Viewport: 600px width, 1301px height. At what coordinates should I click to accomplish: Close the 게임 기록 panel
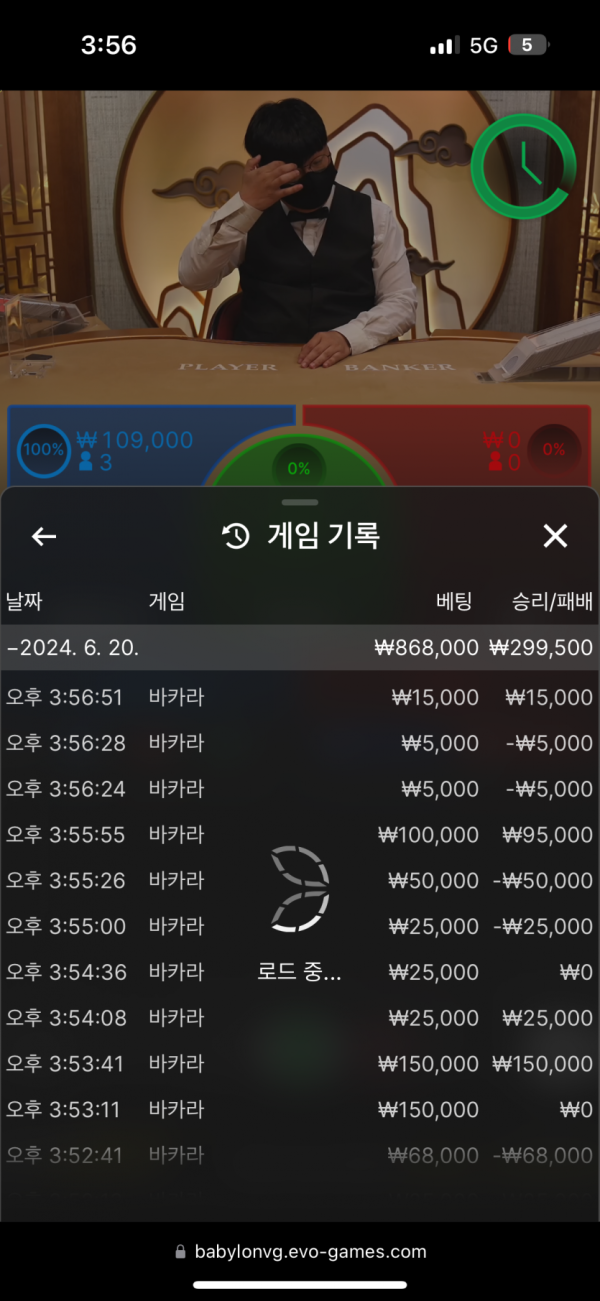click(555, 537)
